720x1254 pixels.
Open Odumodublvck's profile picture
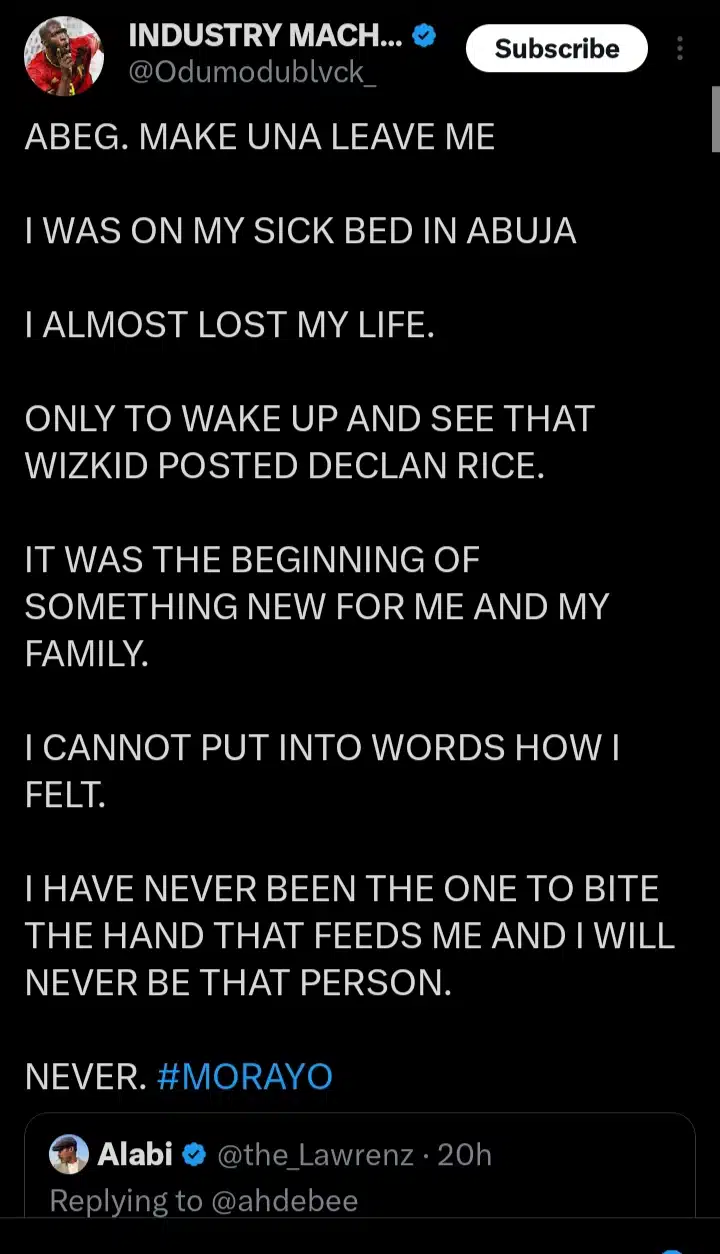[62, 56]
